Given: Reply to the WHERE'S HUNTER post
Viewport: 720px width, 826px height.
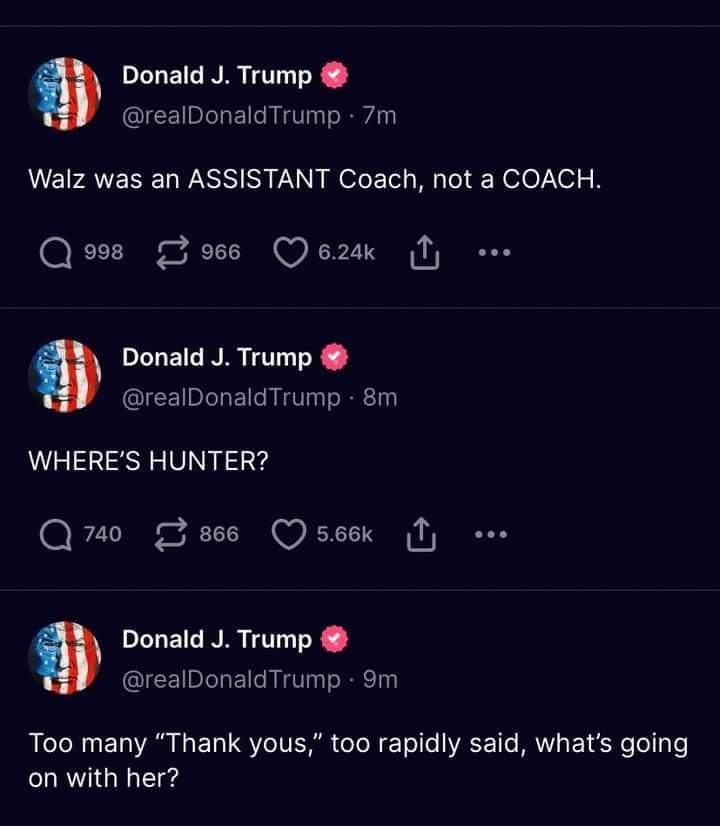Looking at the screenshot, I should (x=52, y=534).
